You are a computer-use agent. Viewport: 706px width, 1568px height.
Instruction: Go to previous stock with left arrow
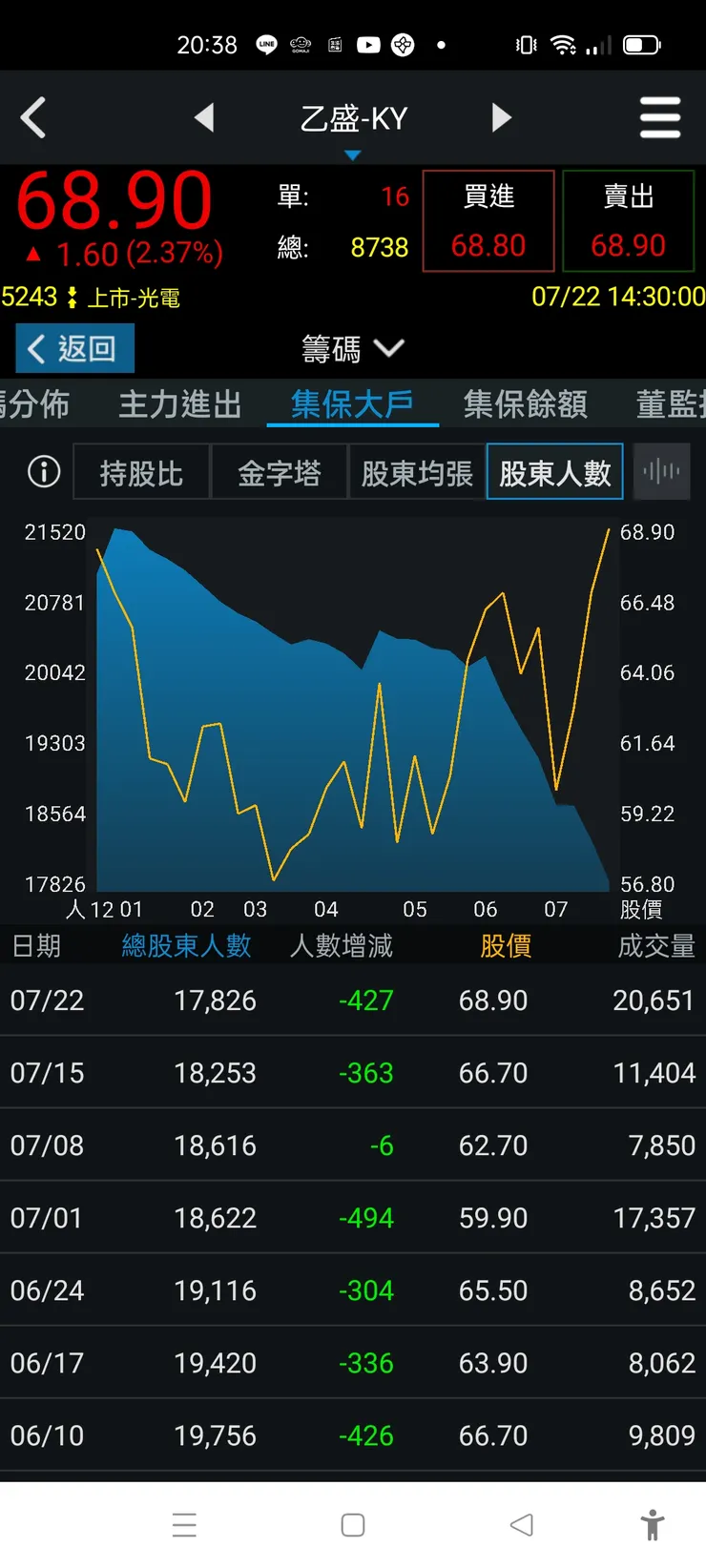click(x=204, y=117)
